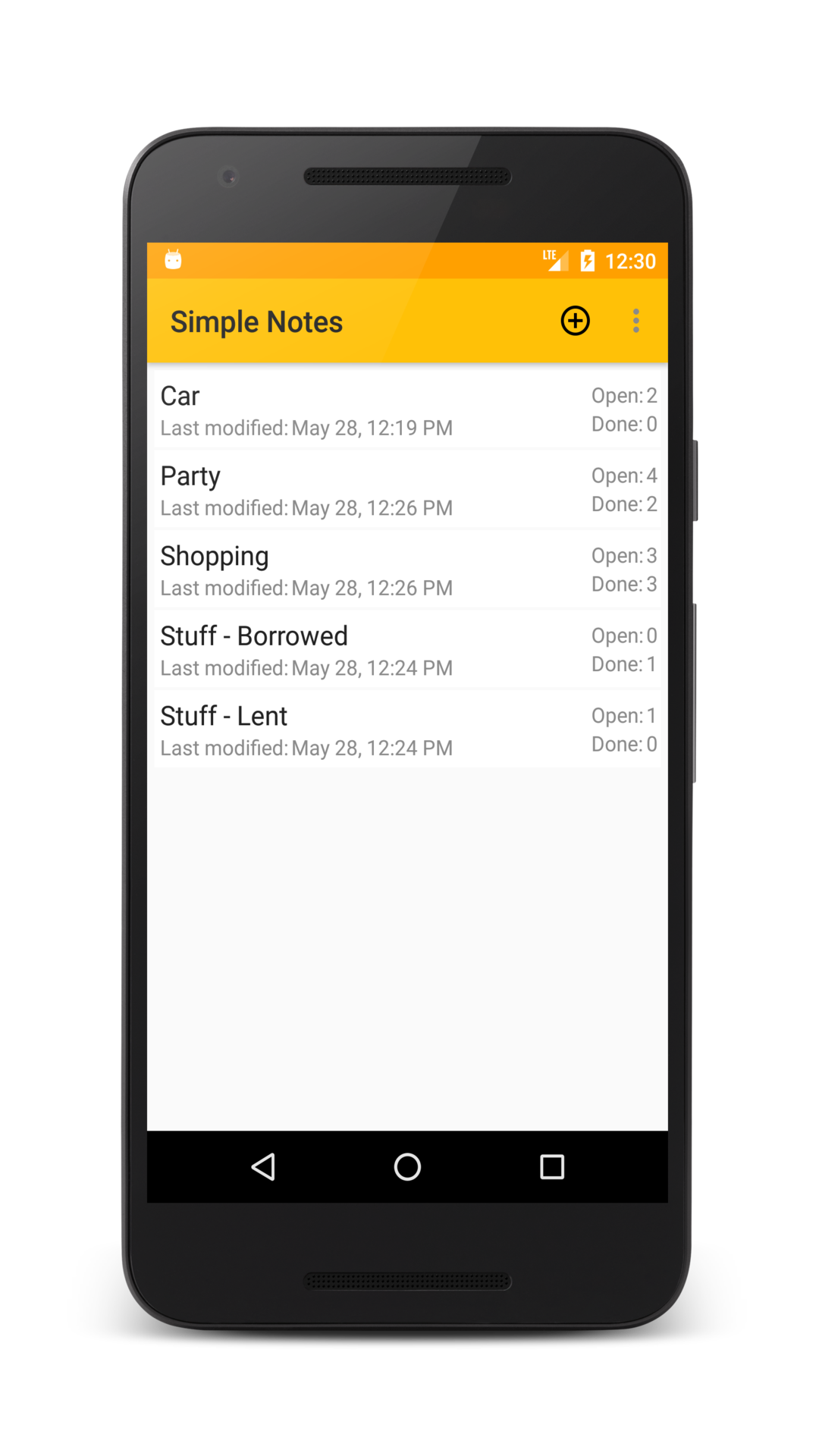Tap Done: 2 count on Party note
Image resolution: width=819 pixels, height=1456 pixels.
[623, 504]
